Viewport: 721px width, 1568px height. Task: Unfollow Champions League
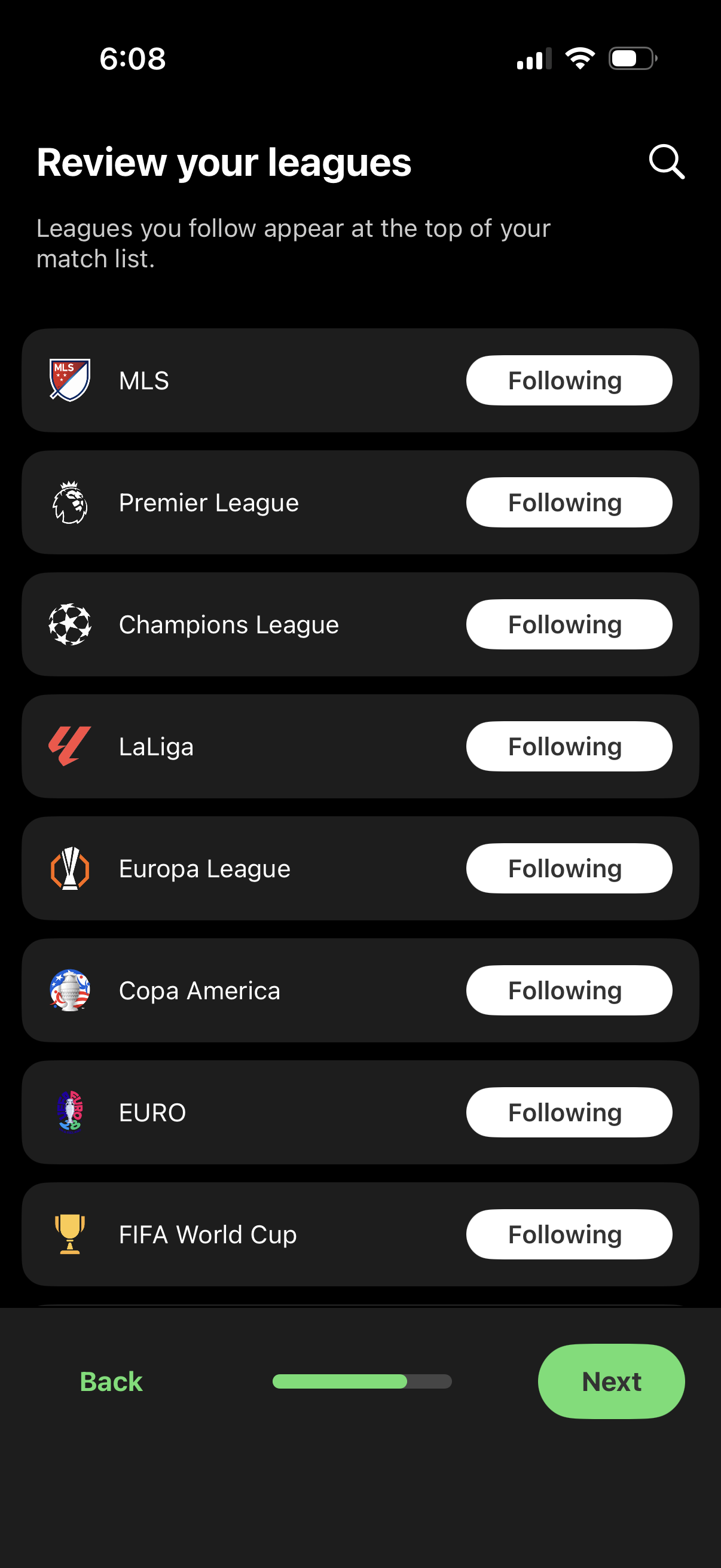point(569,624)
